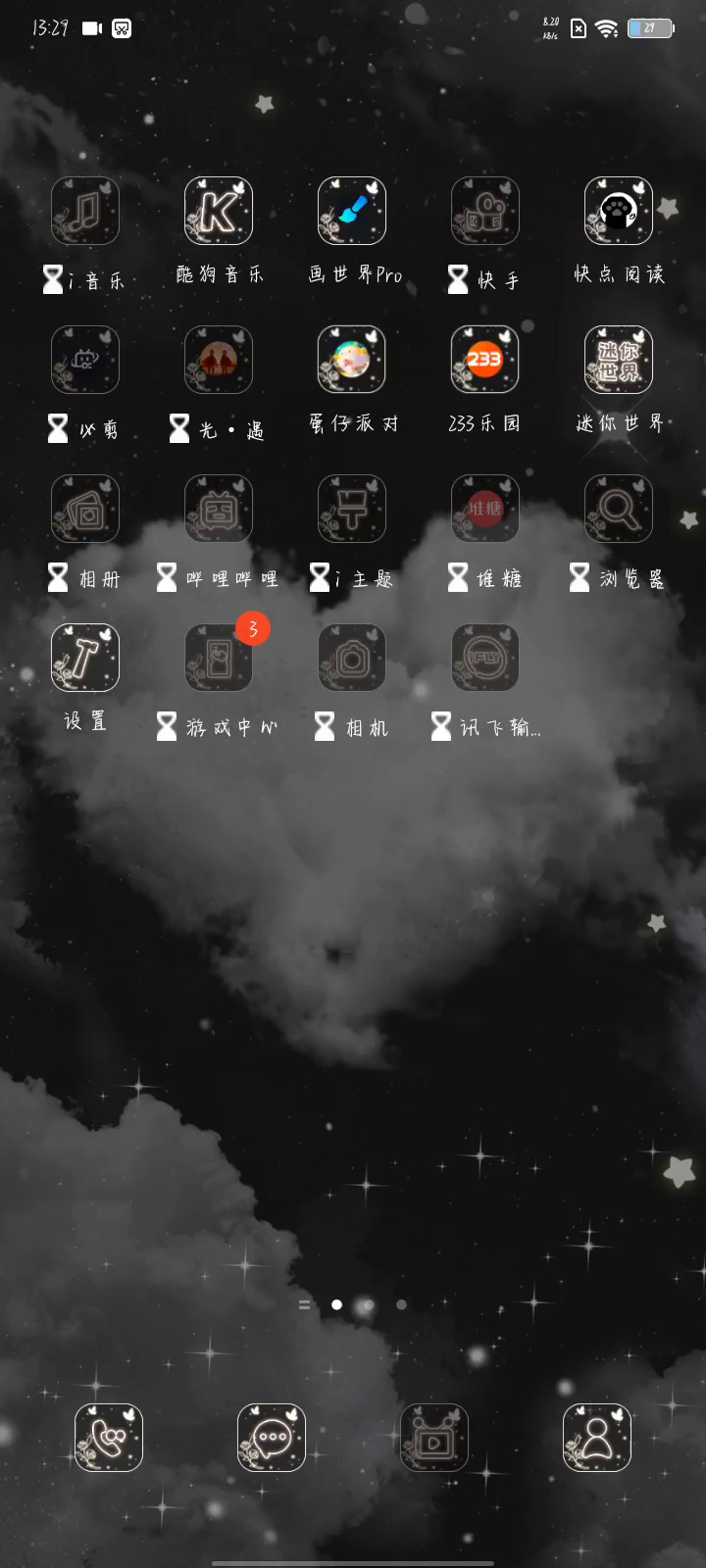Screen dimensions: 706x1568
Task: Open the i音乐 music app
Action: click(x=85, y=211)
